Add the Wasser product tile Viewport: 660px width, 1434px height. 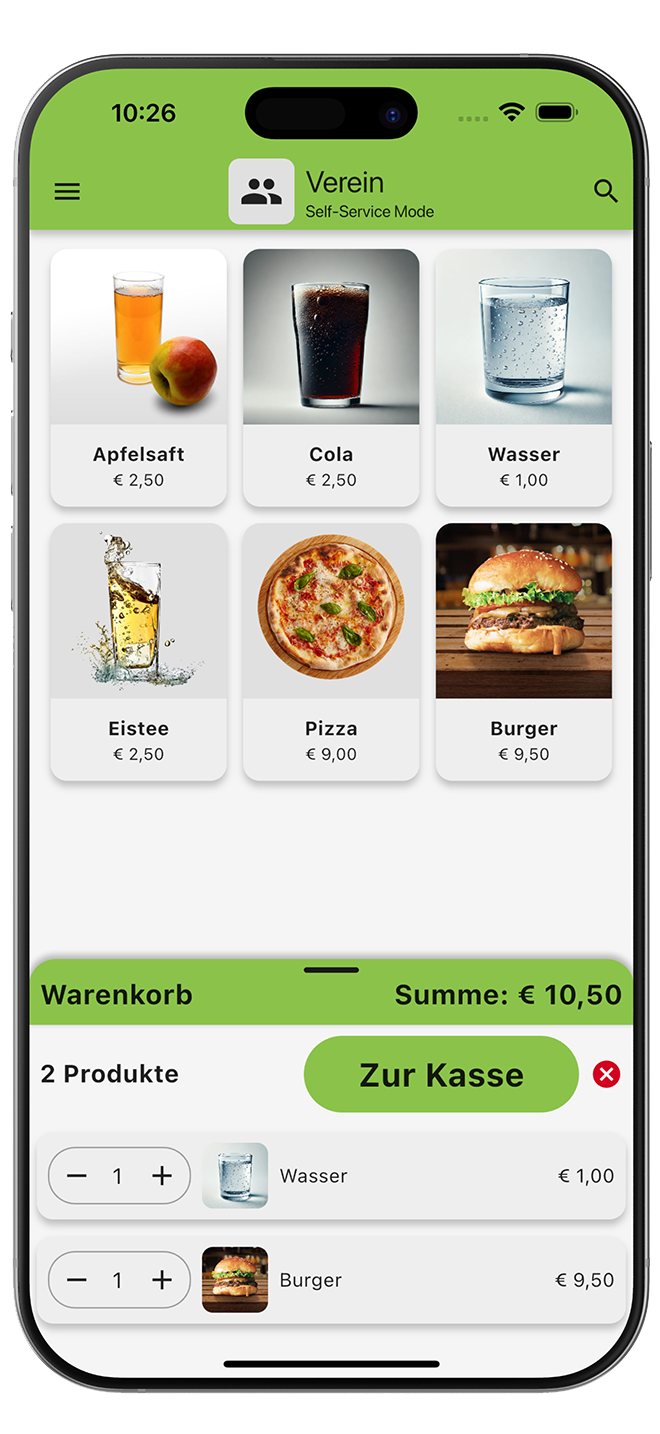tap(523, 377)
